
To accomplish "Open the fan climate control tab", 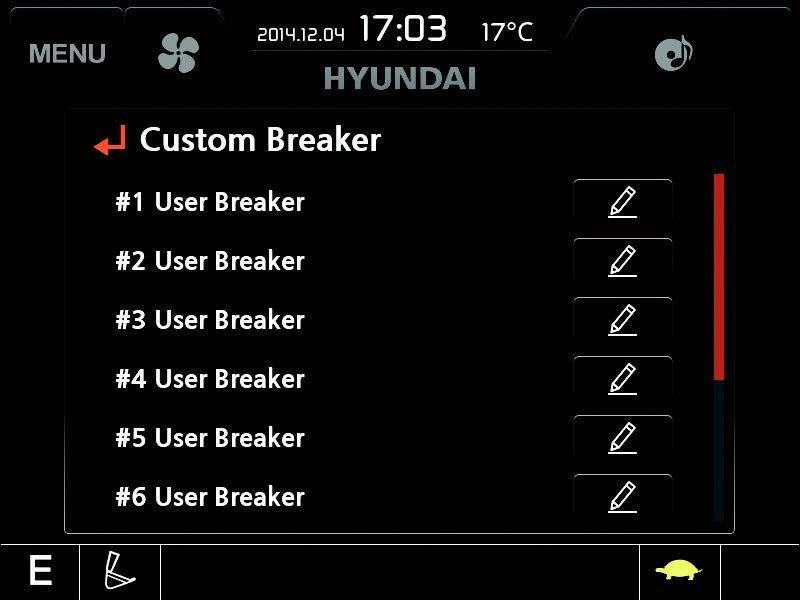I will point(179,52).
